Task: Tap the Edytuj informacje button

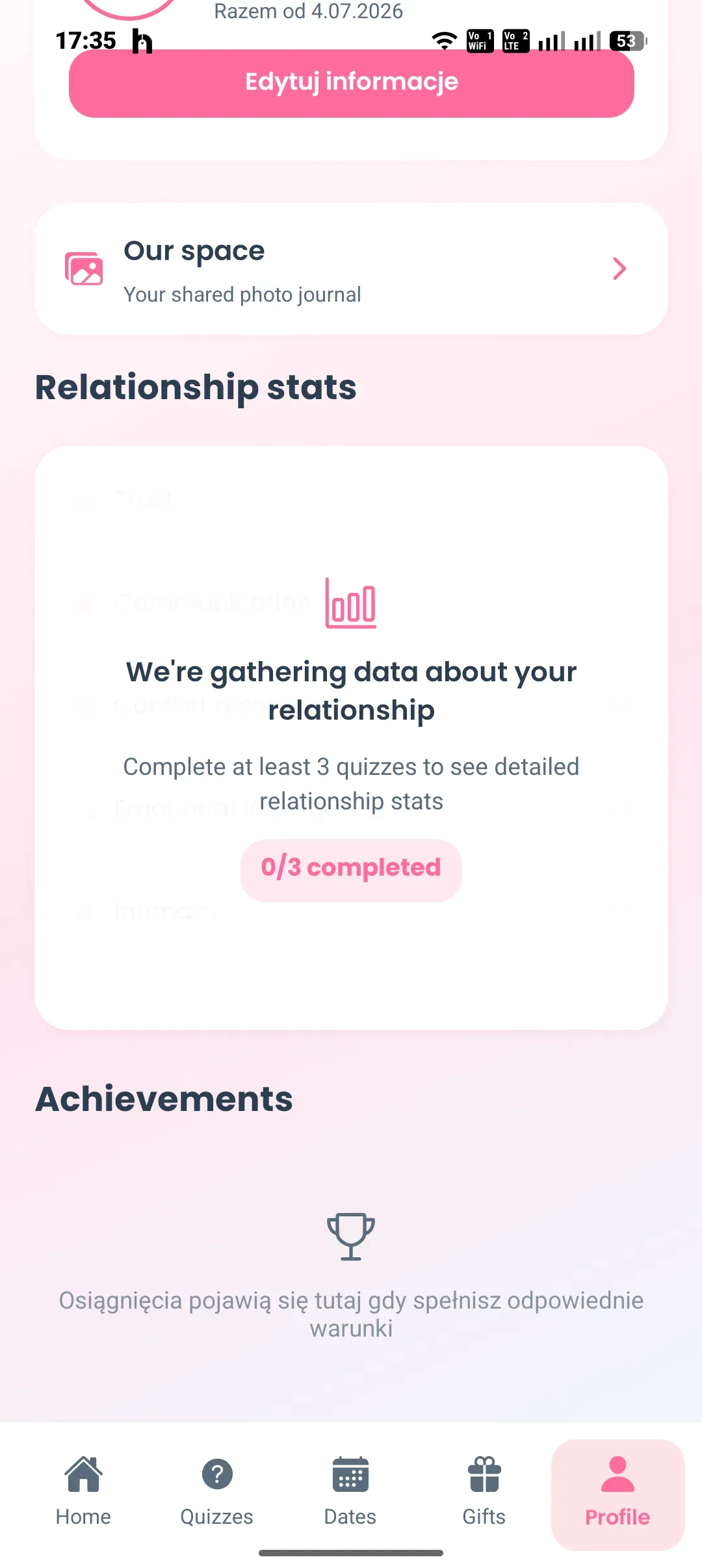Action: 351,83
